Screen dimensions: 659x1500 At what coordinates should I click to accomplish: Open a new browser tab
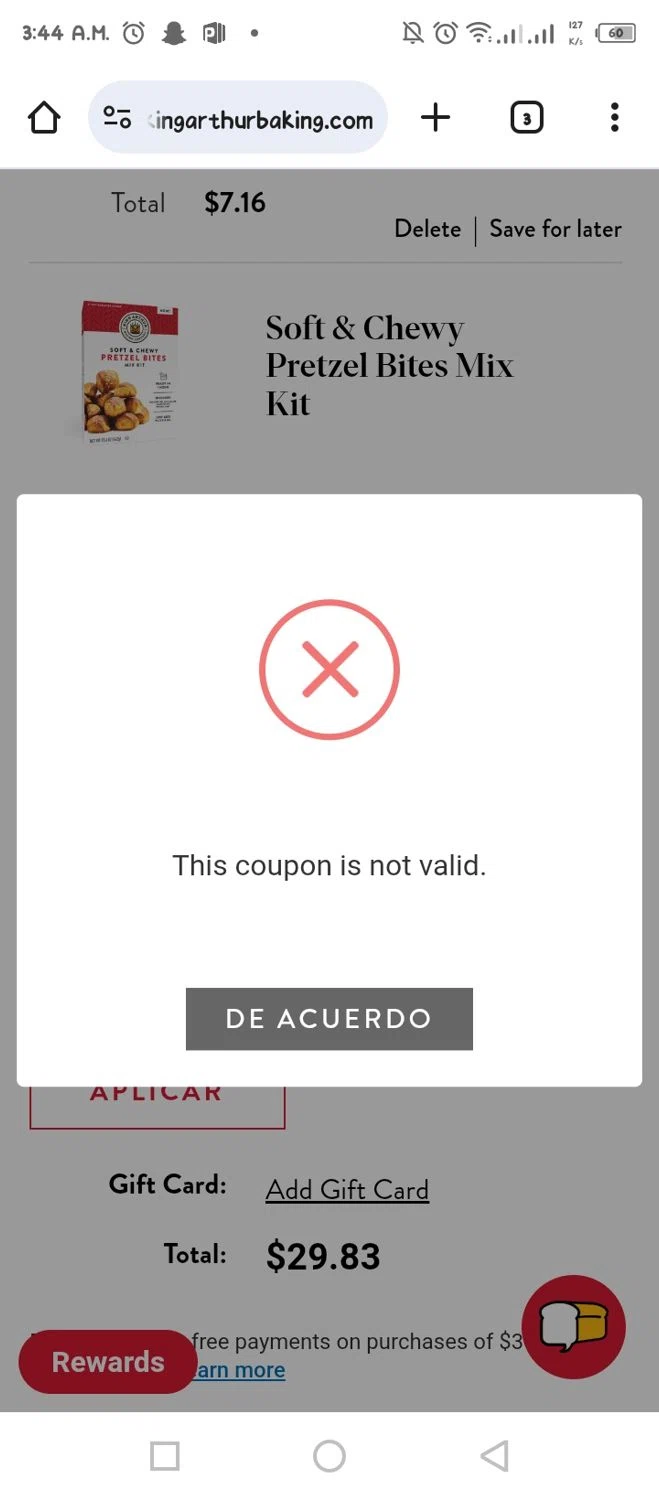[435, 118]
